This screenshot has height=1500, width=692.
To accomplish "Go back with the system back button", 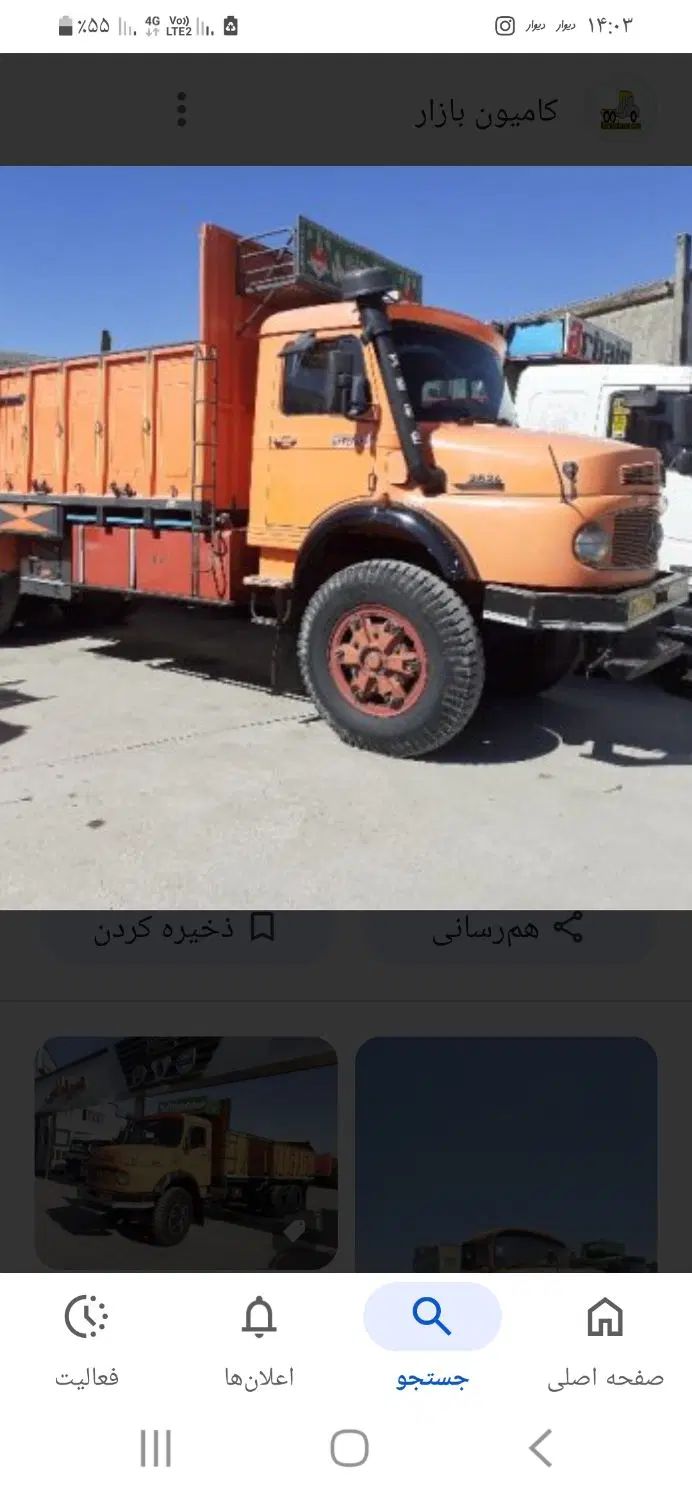I will 540,1448.
